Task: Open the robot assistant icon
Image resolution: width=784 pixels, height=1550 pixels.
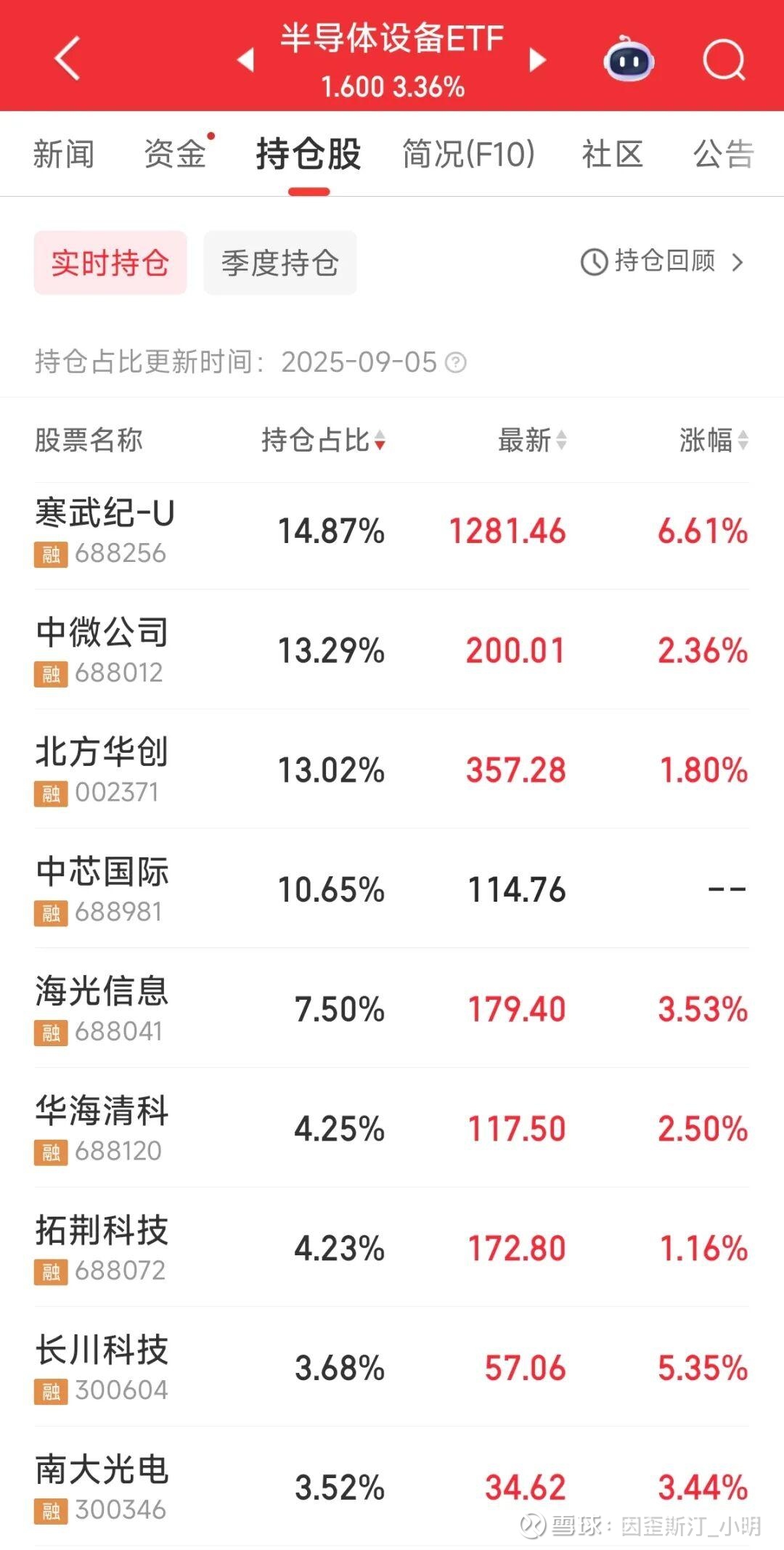Action: click(629, 60)
